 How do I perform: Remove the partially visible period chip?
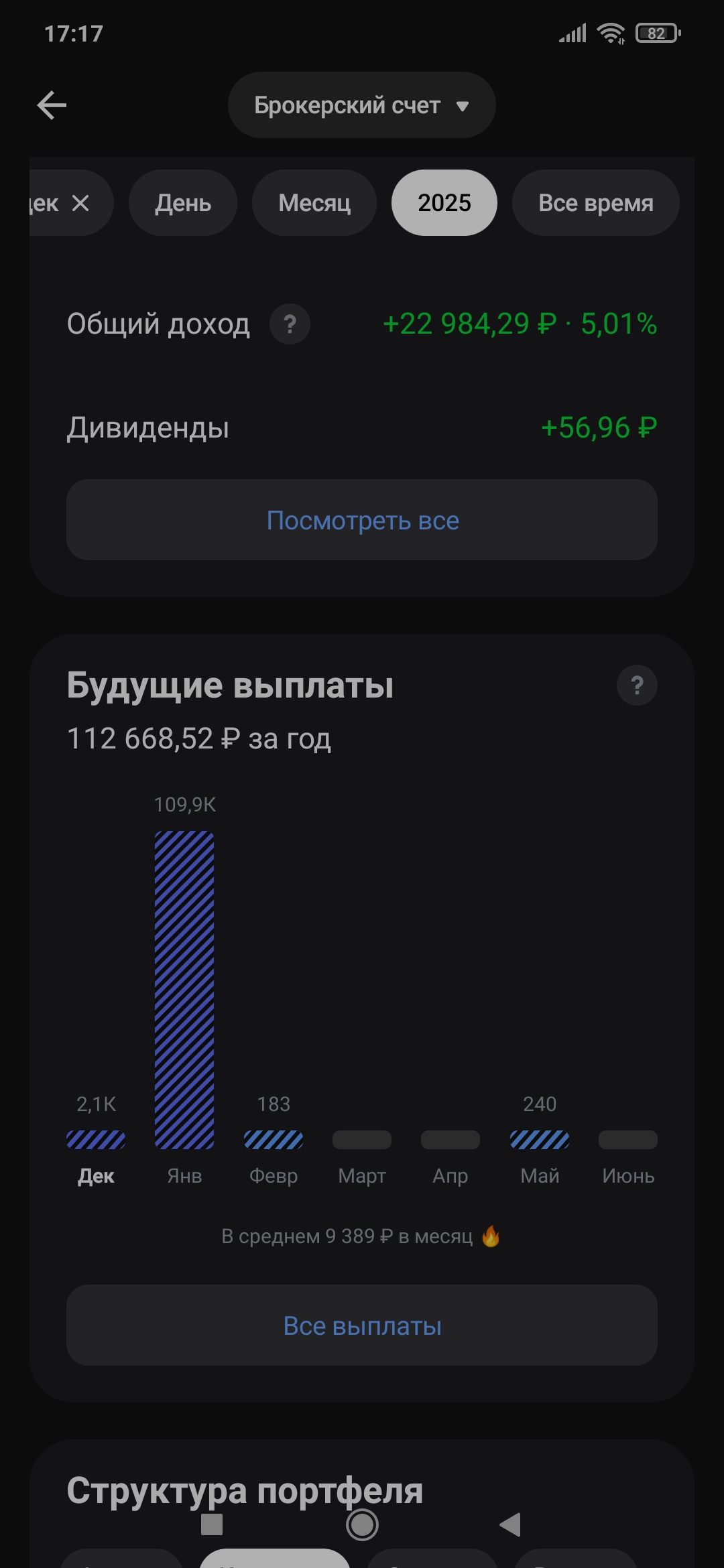pyautogui.click(x=80, y=203)
